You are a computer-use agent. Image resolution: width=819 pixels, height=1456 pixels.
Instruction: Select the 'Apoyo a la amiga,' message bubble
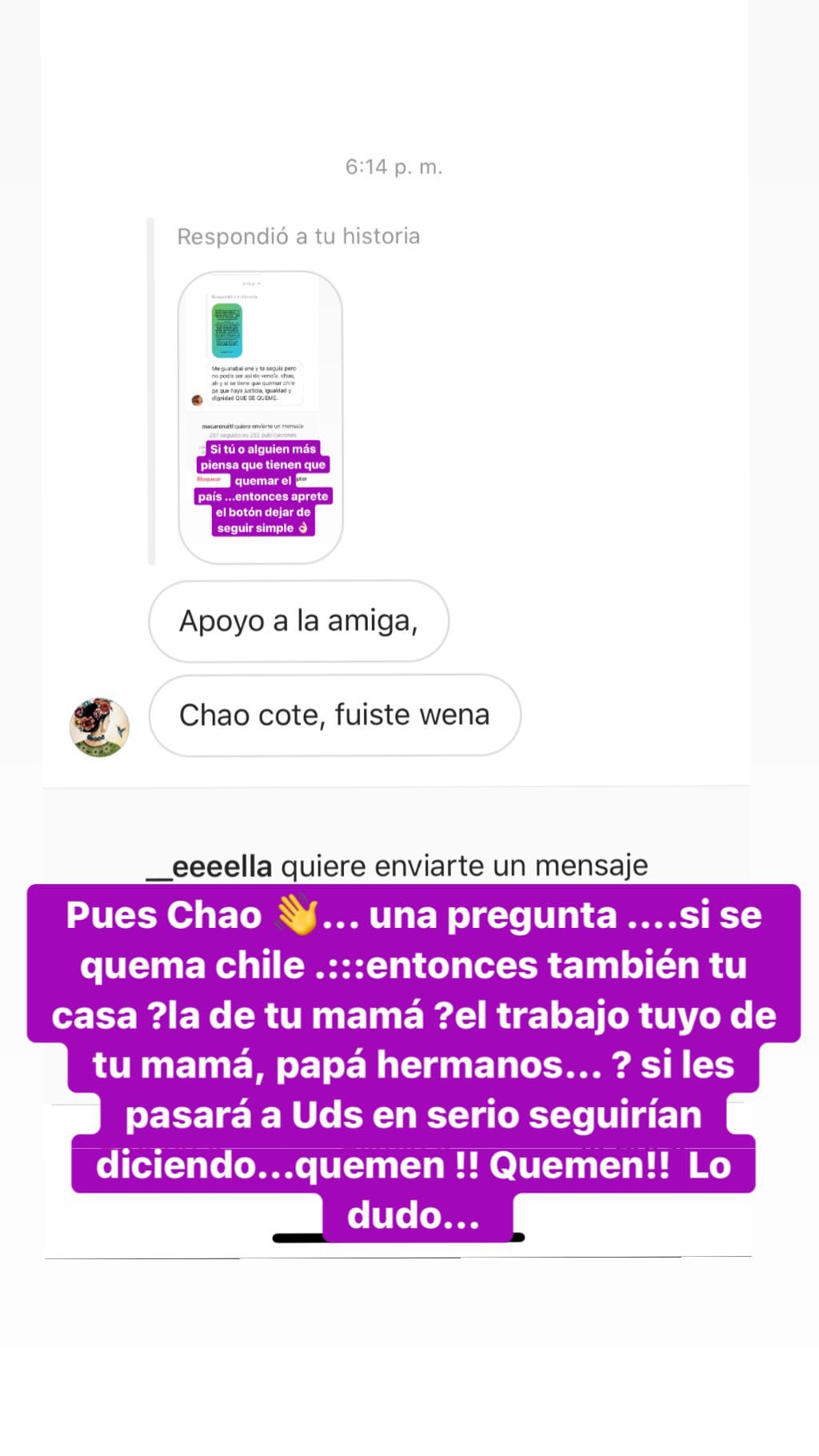(x=297, y=621)
